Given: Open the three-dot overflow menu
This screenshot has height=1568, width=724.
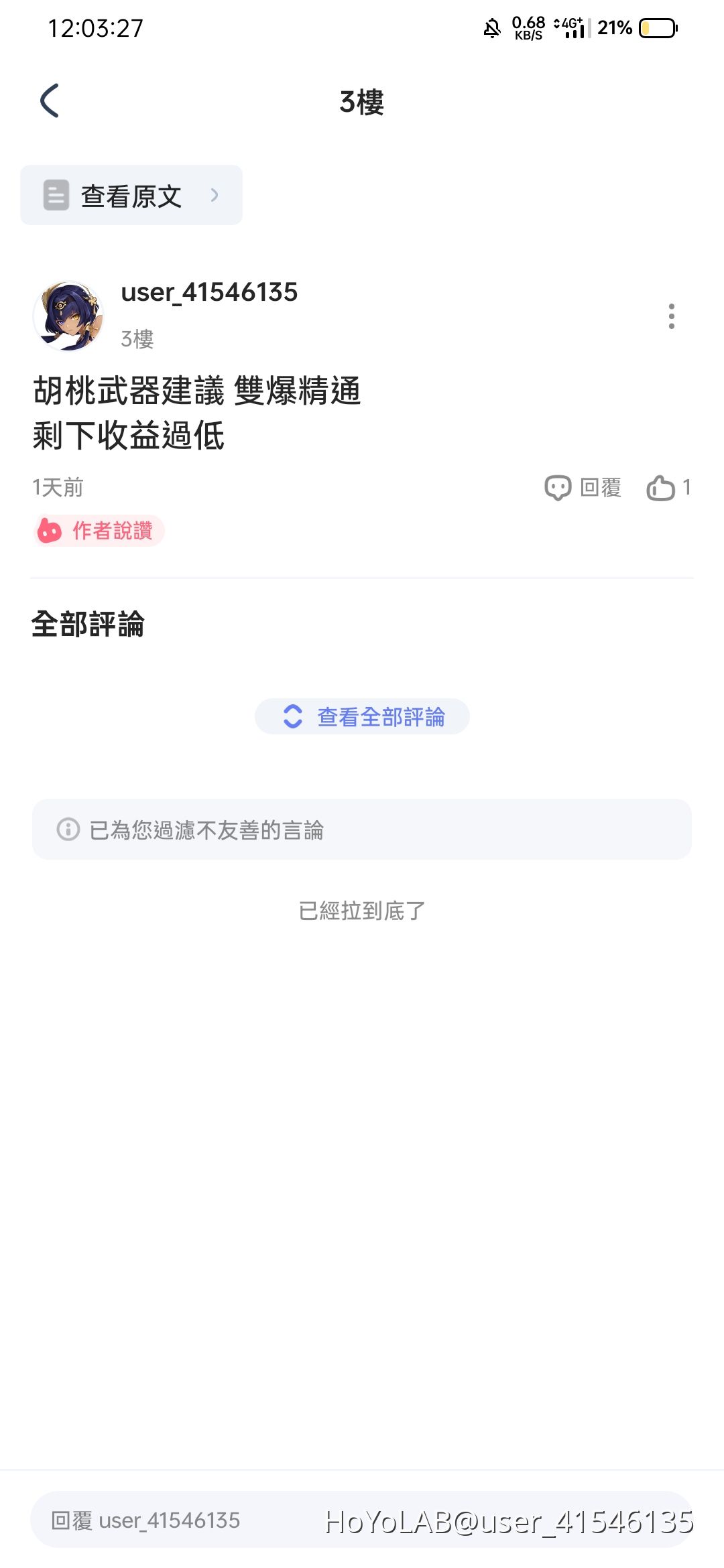Looking at the screenshot, I should click(671, 316).
